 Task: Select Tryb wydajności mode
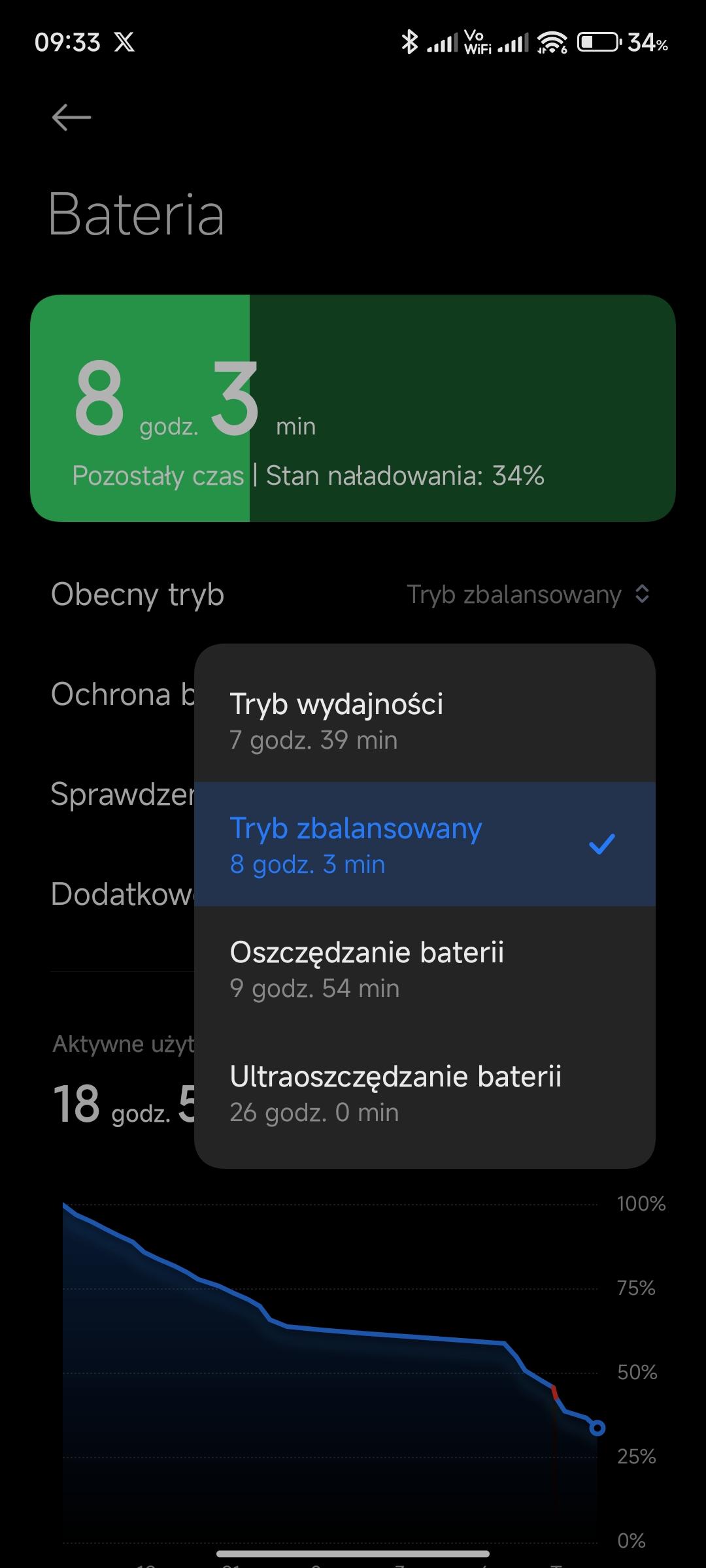pos(424,720)
